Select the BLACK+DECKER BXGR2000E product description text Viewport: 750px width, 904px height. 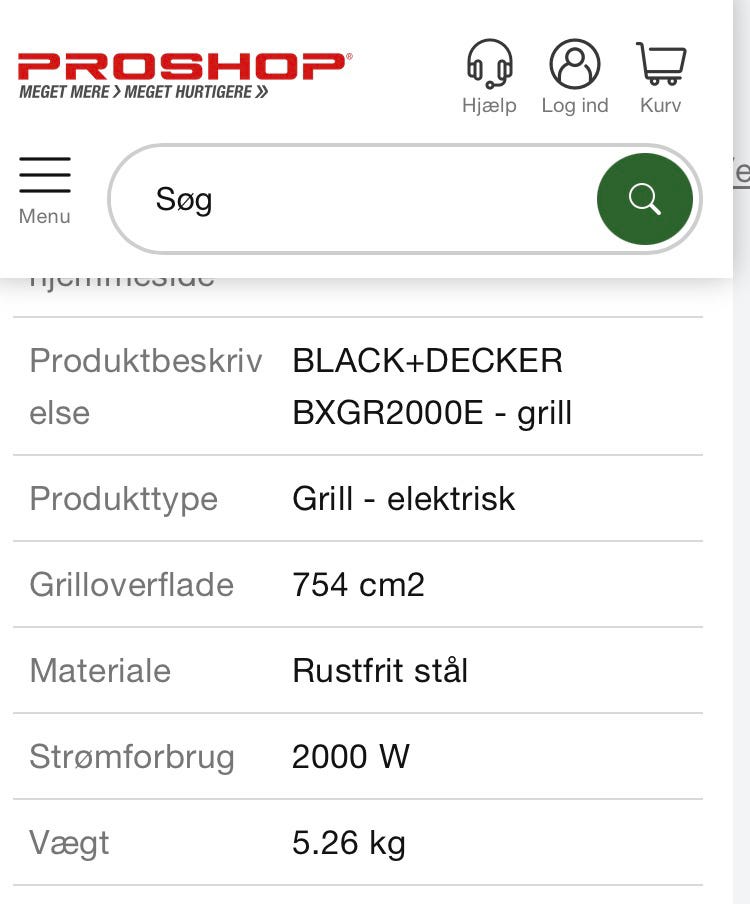[x=427, y=386]
